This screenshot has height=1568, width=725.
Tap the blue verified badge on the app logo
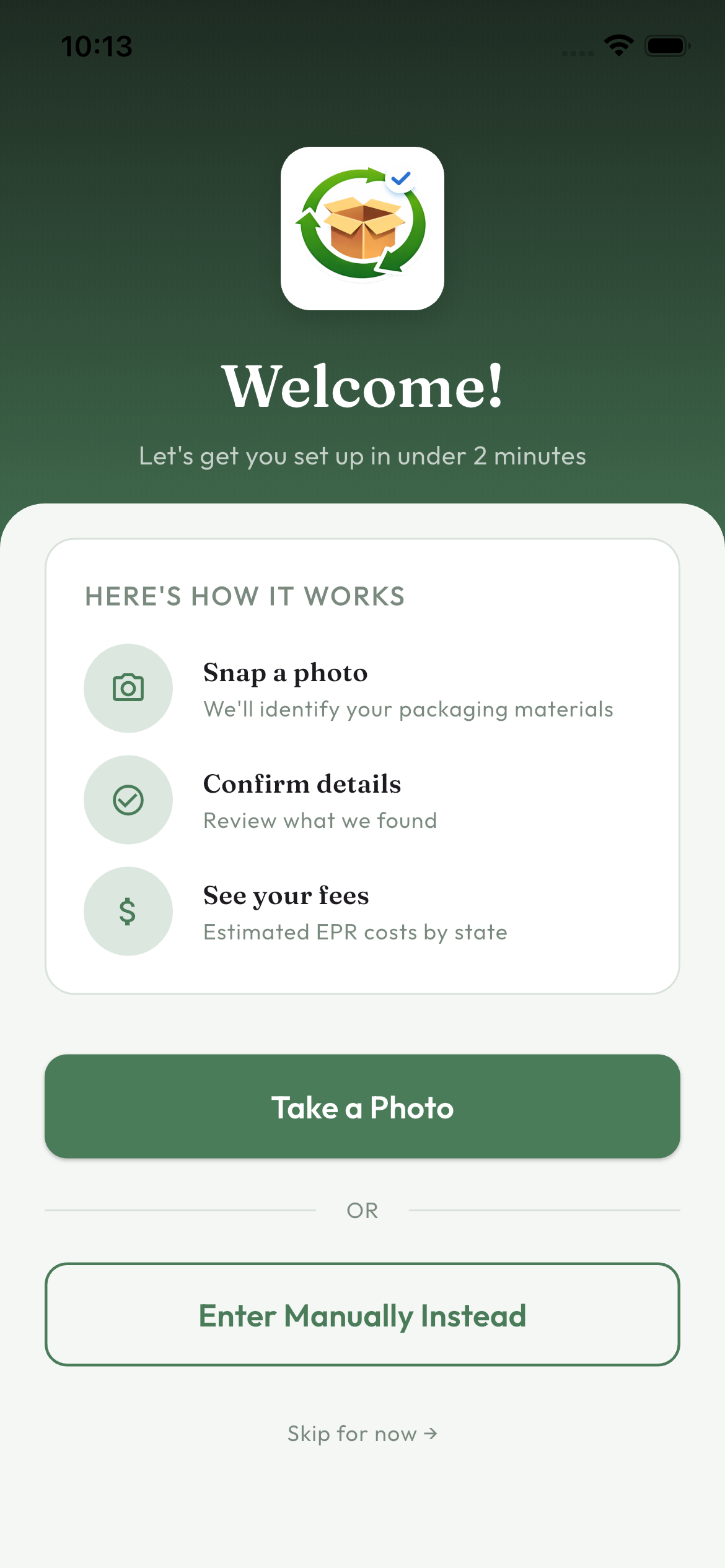402,179
